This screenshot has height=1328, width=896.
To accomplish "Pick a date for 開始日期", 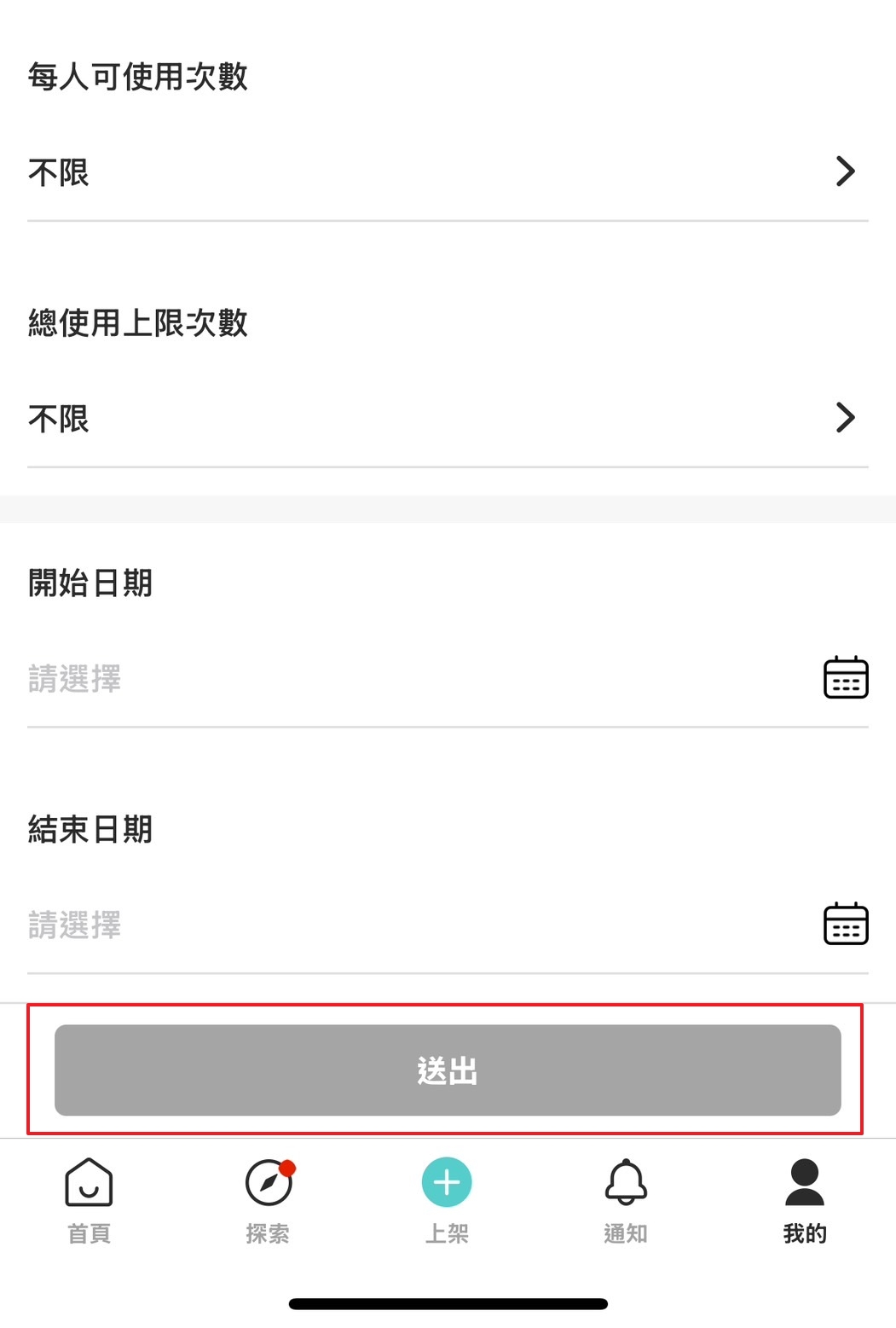I will click(x=448, y=679).
